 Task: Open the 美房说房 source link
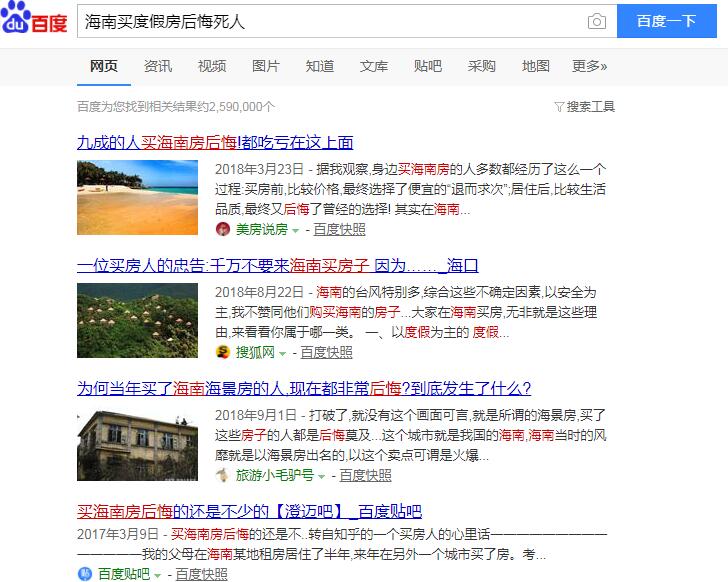pos(262,229)
